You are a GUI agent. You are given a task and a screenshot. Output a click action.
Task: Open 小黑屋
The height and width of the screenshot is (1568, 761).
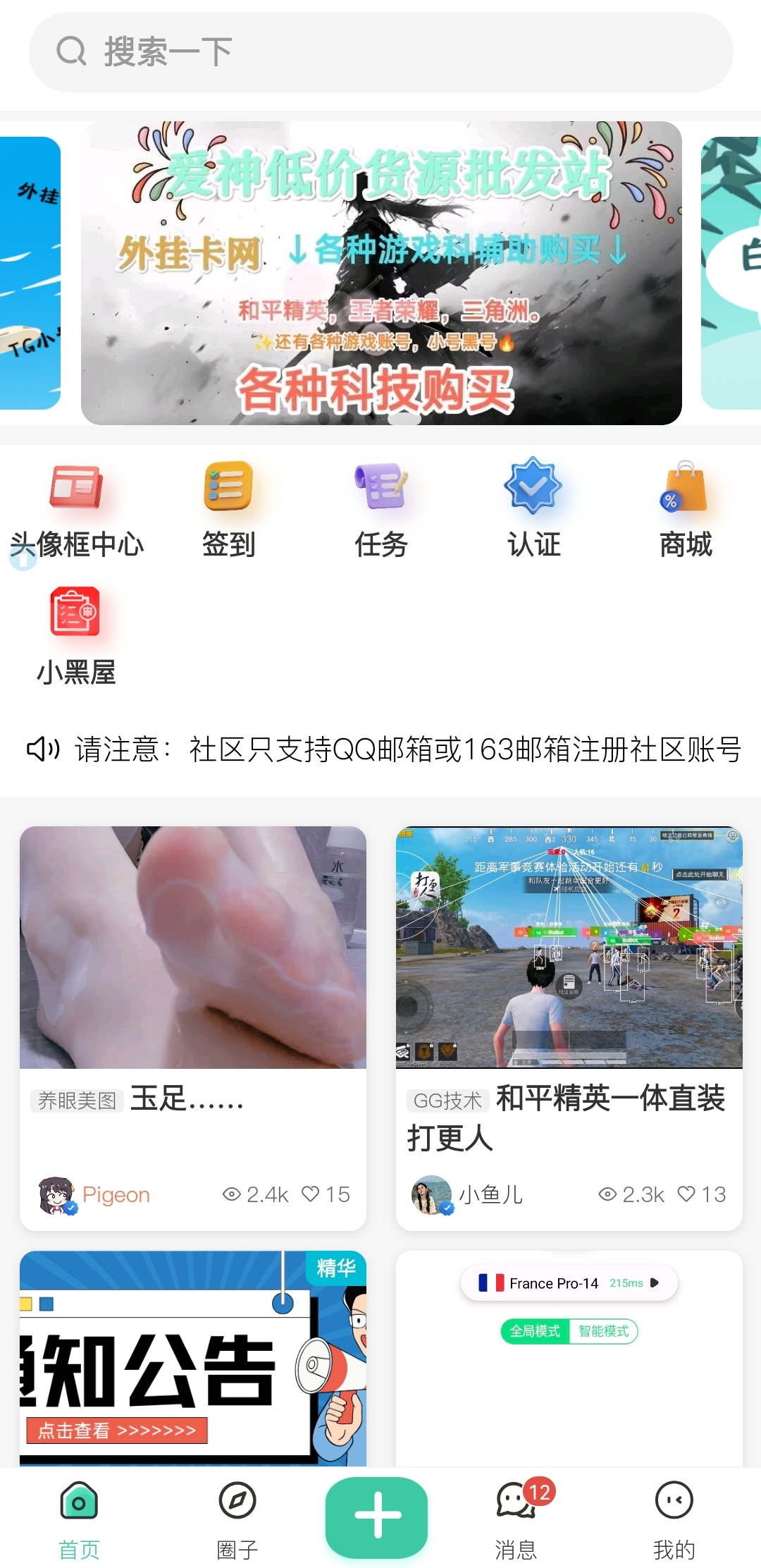coord(76,637)
